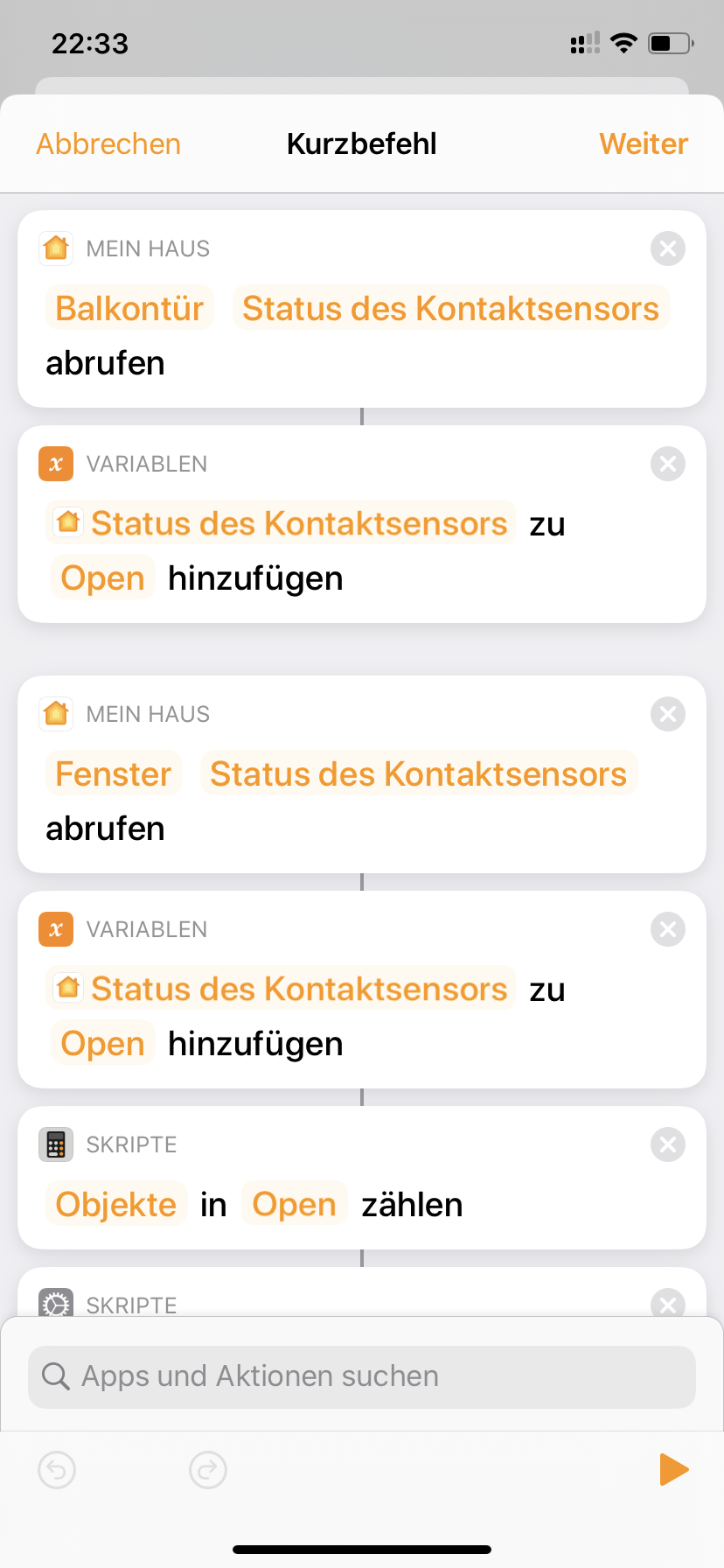
Task: Change the Fenster accessory parameter
Action: (114, 774)
